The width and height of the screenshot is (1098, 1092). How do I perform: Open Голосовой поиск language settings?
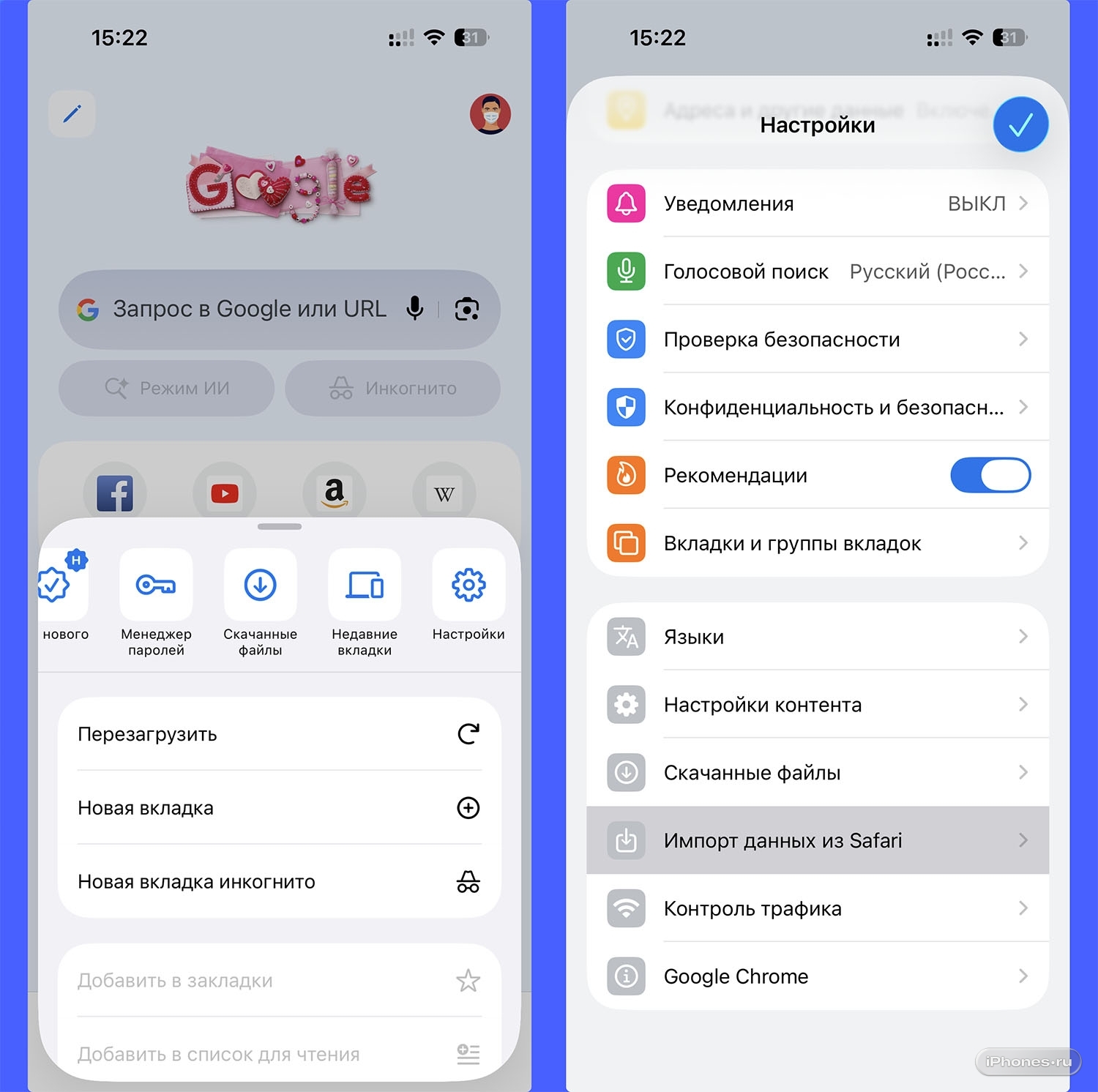click(x=817, y=272)
